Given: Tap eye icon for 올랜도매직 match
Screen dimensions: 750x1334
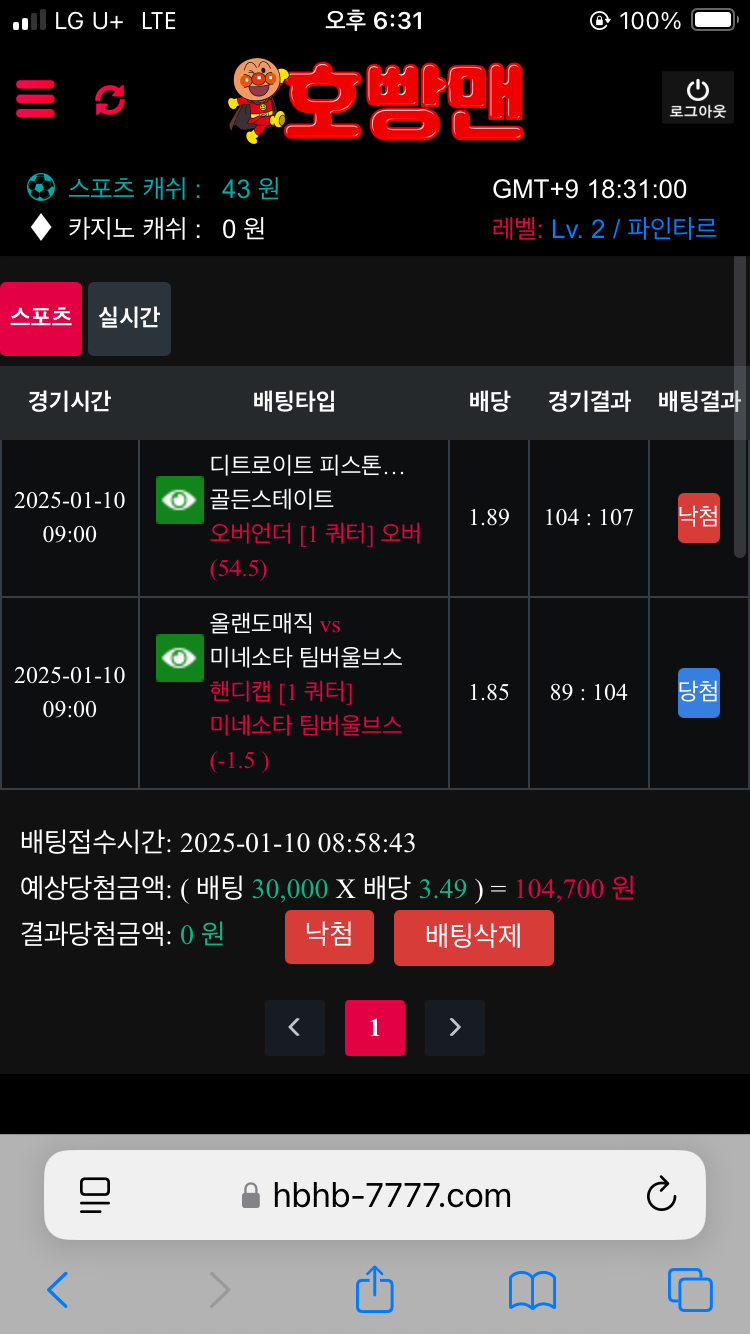Looking at the screenshot, I should pyautogui.click(x=180, y=658).
